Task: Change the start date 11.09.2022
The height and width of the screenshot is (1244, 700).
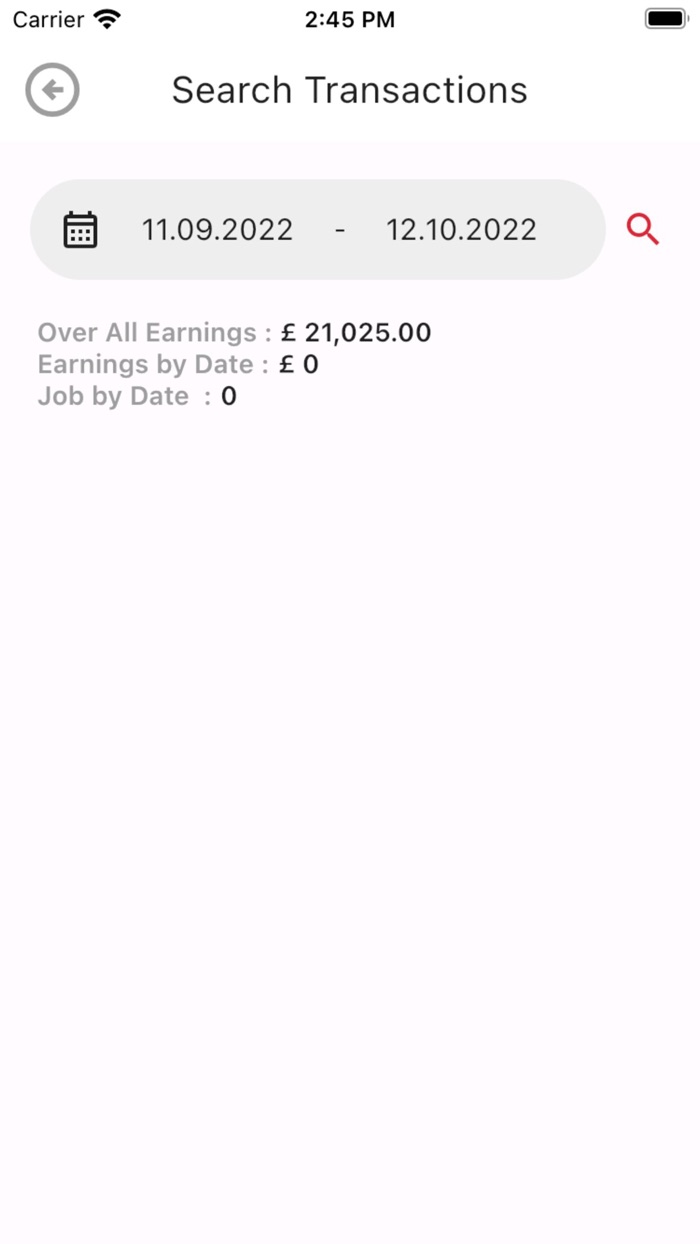Action: (x=217, y=230)
